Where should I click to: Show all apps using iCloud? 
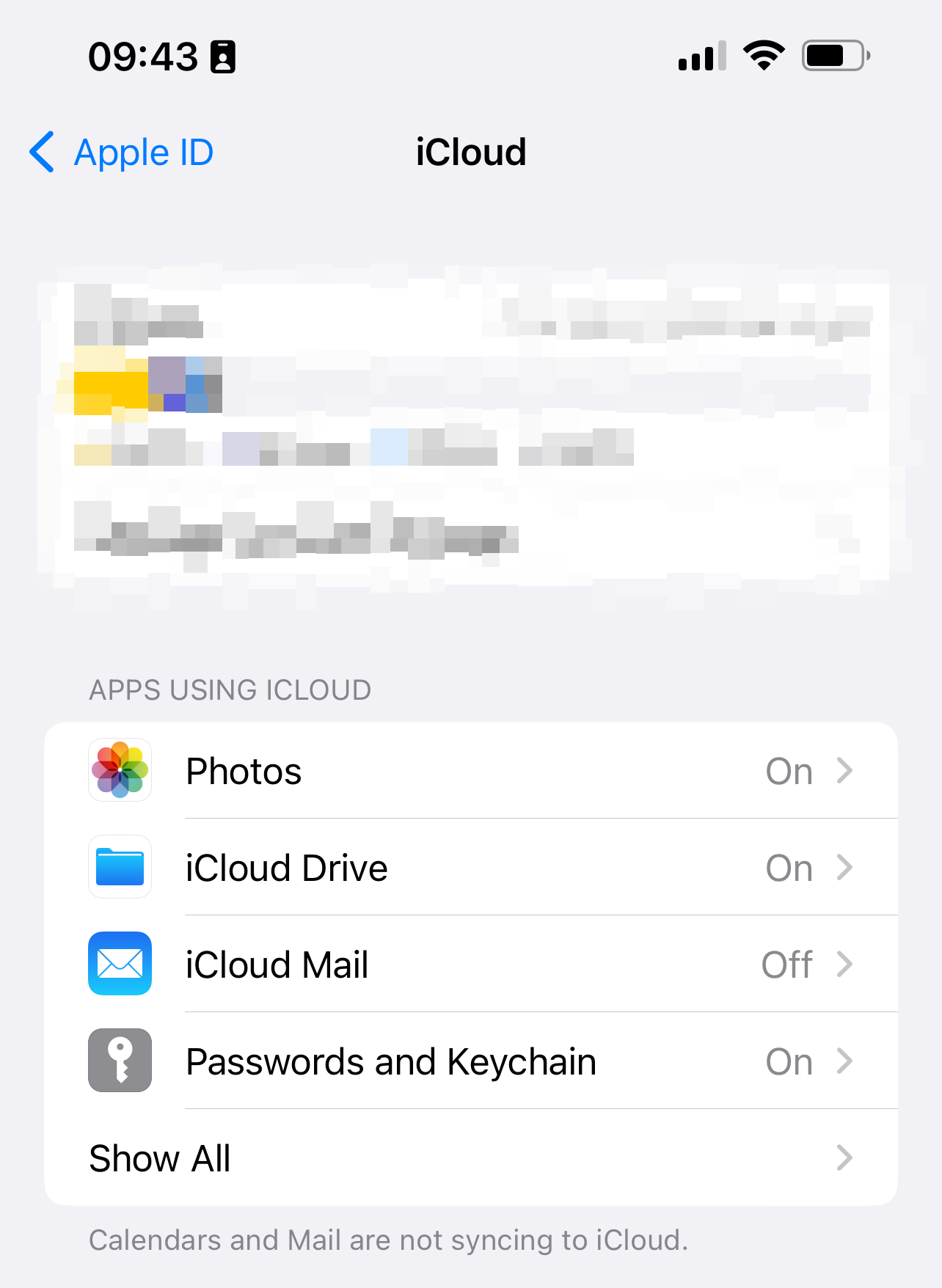pos(470,1158)
